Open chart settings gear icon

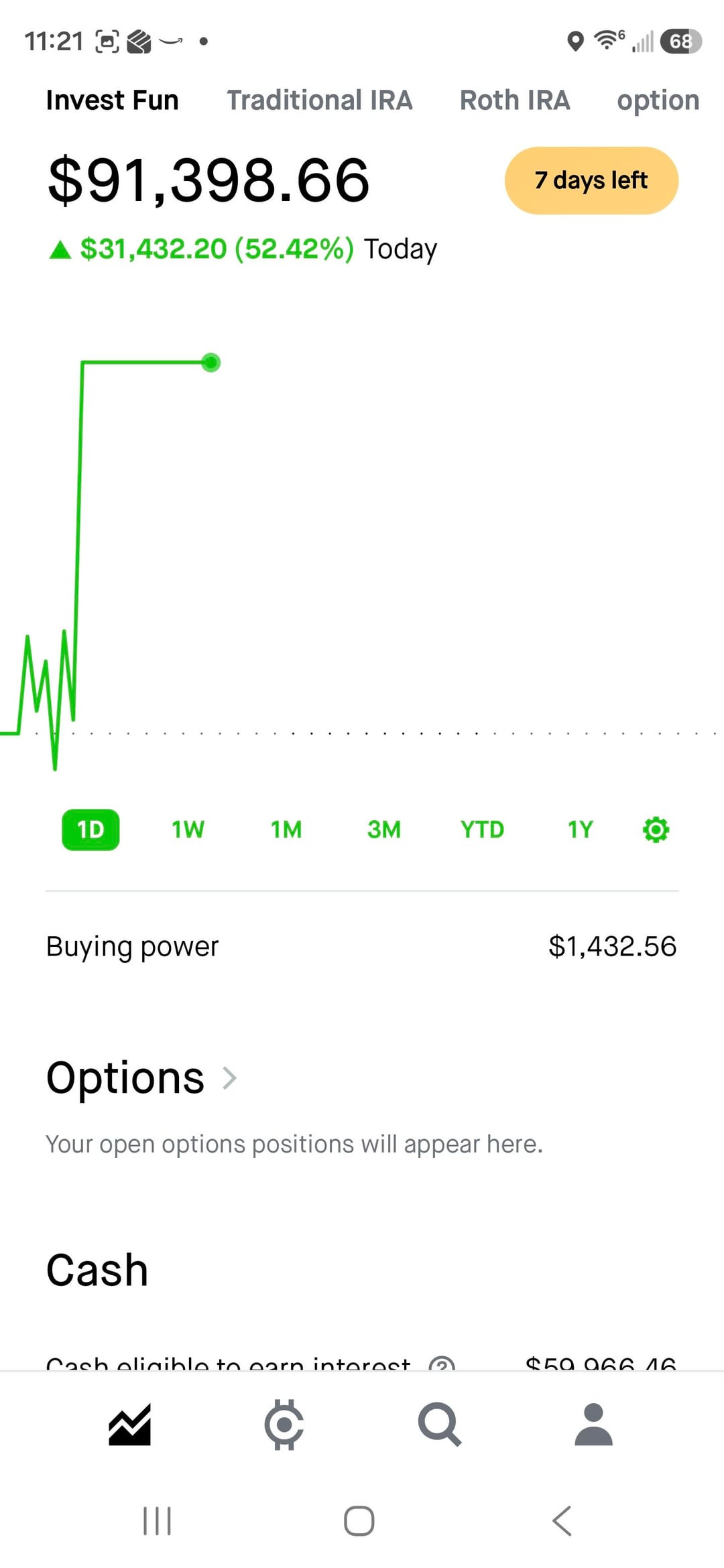[656, 830]
